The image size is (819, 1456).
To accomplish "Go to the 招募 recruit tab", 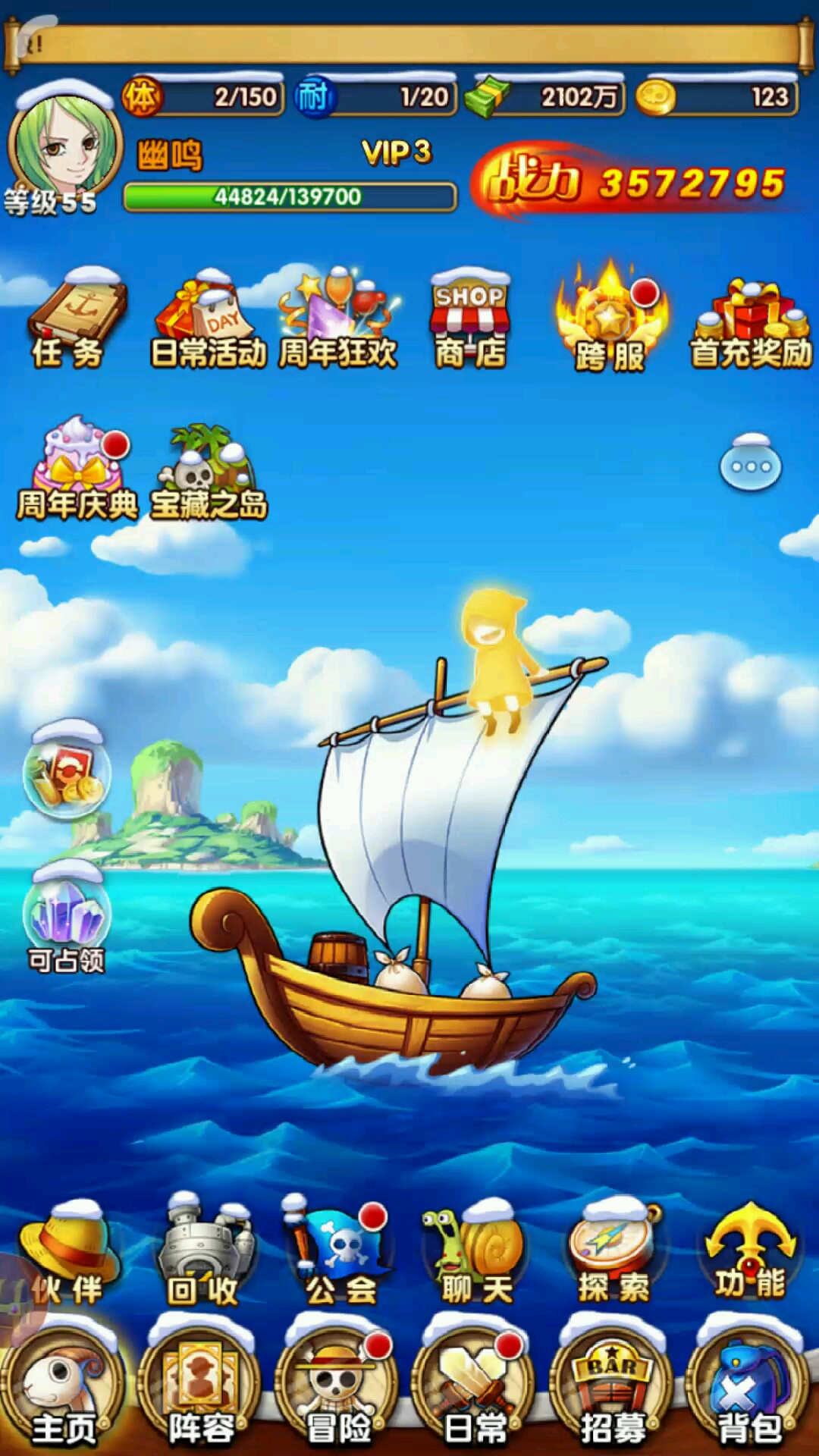I will click(x=612, y=1388).
